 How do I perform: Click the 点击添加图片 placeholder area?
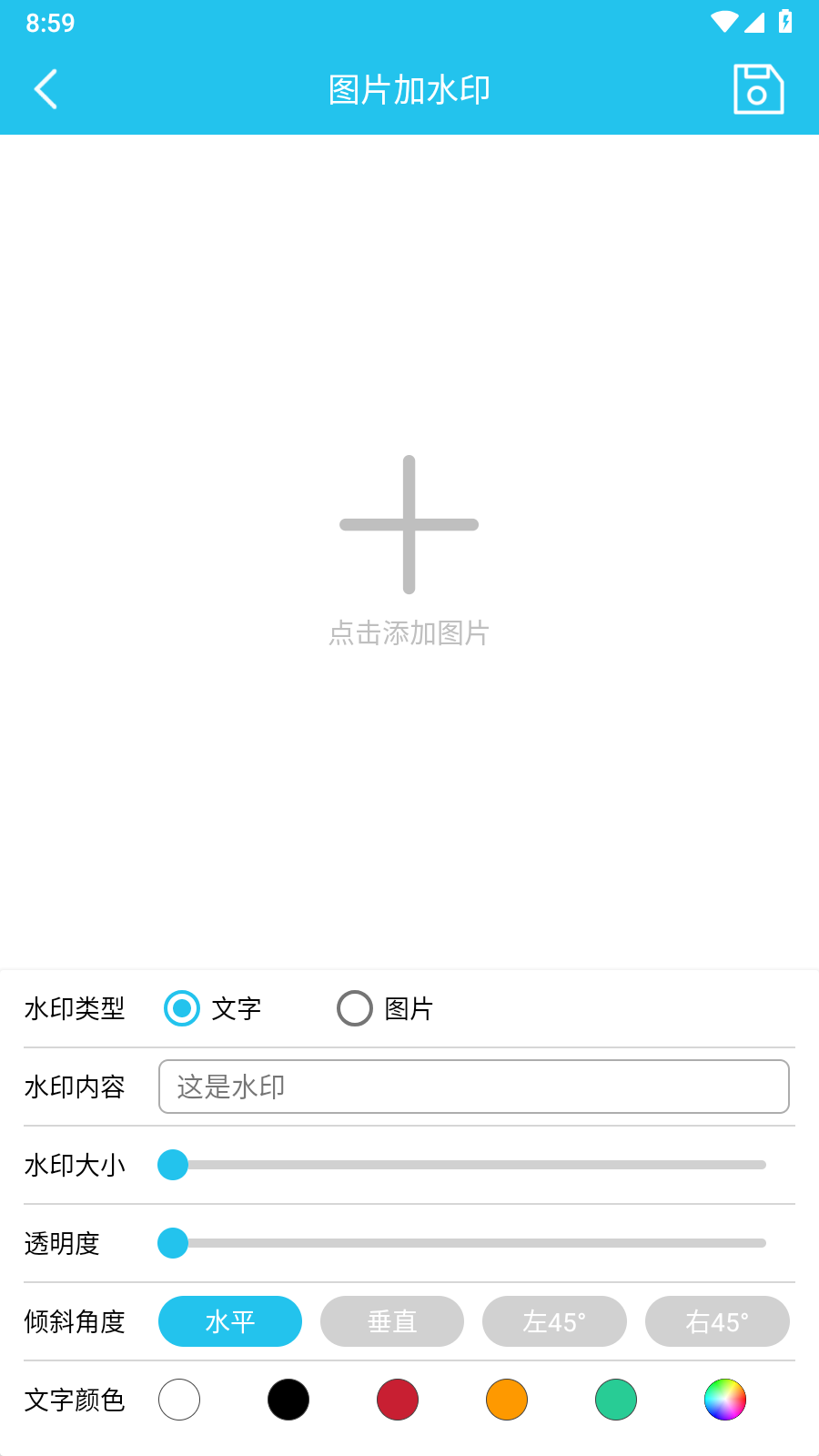(409, 633)
